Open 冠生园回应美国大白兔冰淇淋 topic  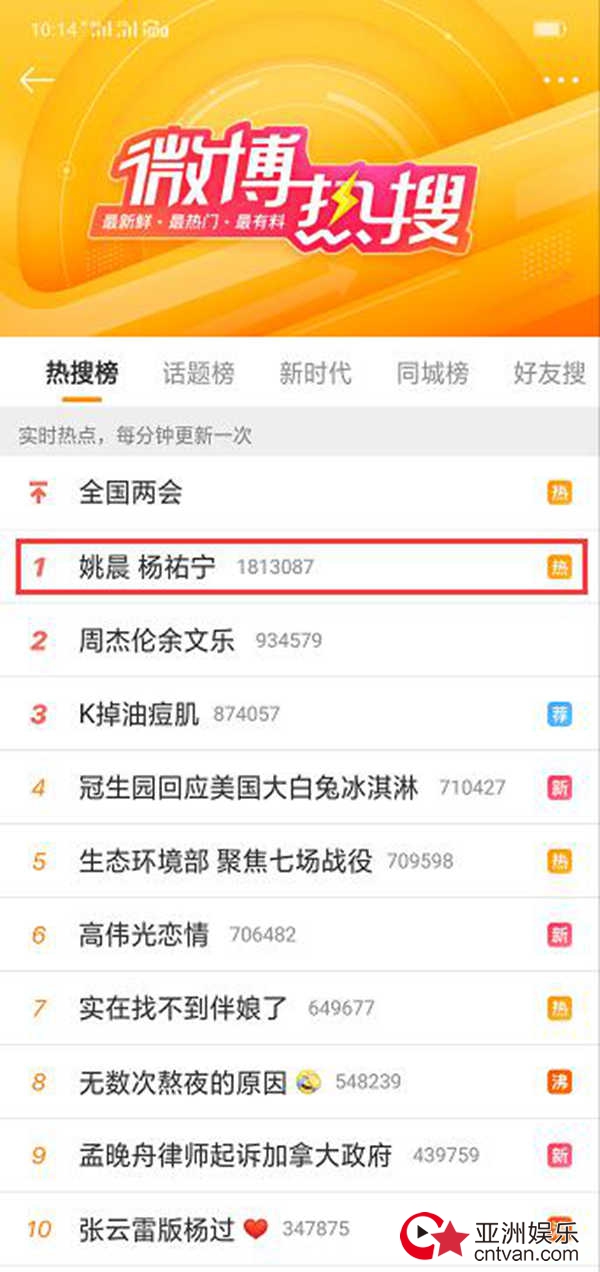(x=248, y=788)
